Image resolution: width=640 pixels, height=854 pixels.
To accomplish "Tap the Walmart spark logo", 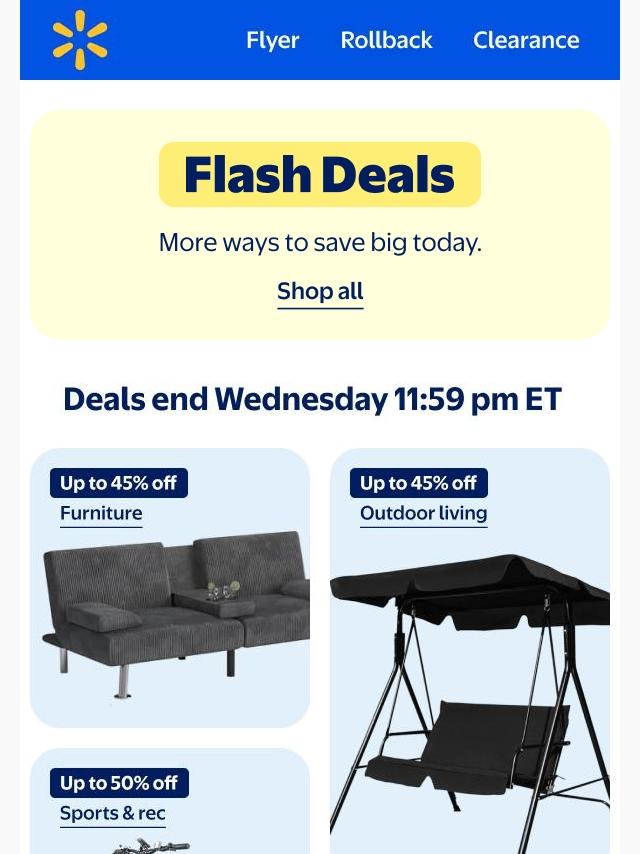I will [x=80, y=40].
